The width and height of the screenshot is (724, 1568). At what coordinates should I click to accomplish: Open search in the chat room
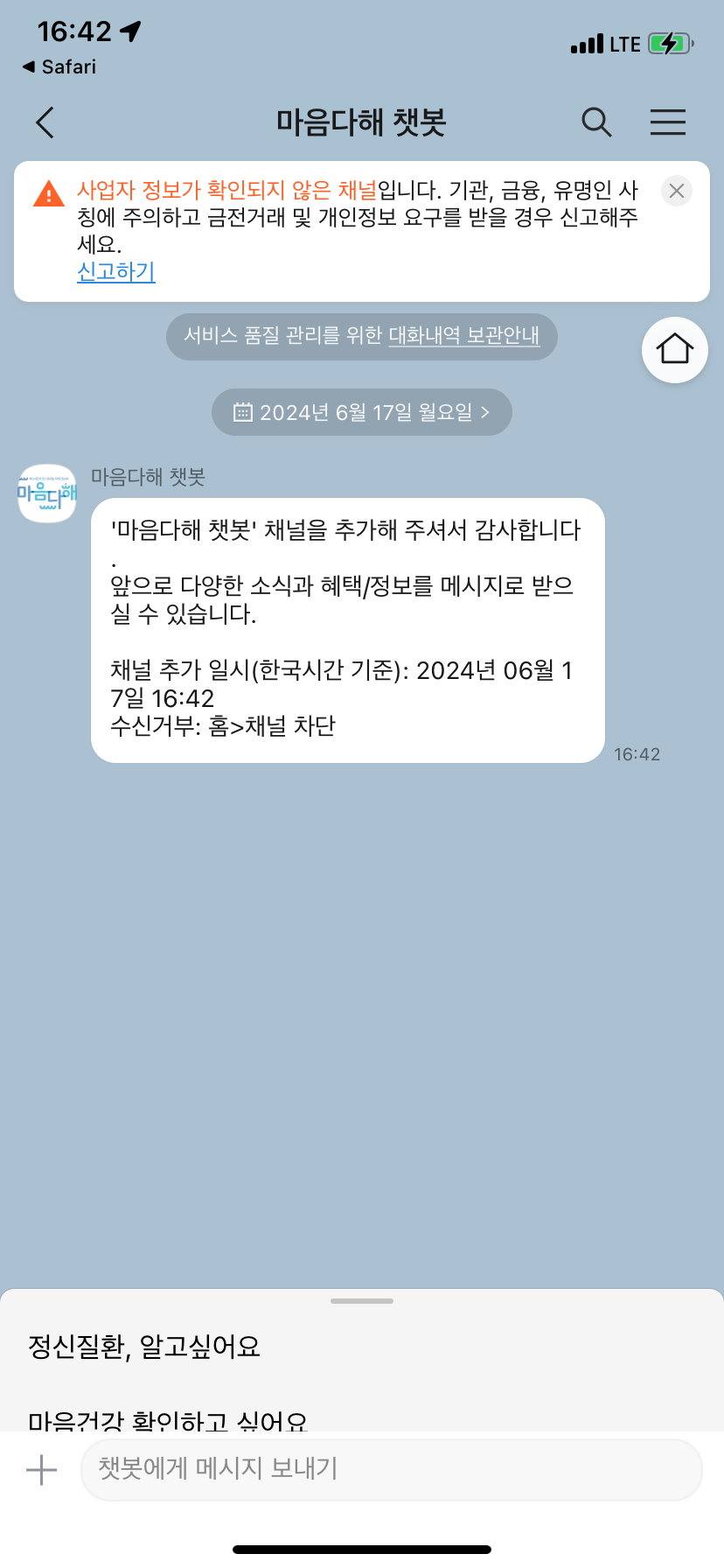coord(596,122)
